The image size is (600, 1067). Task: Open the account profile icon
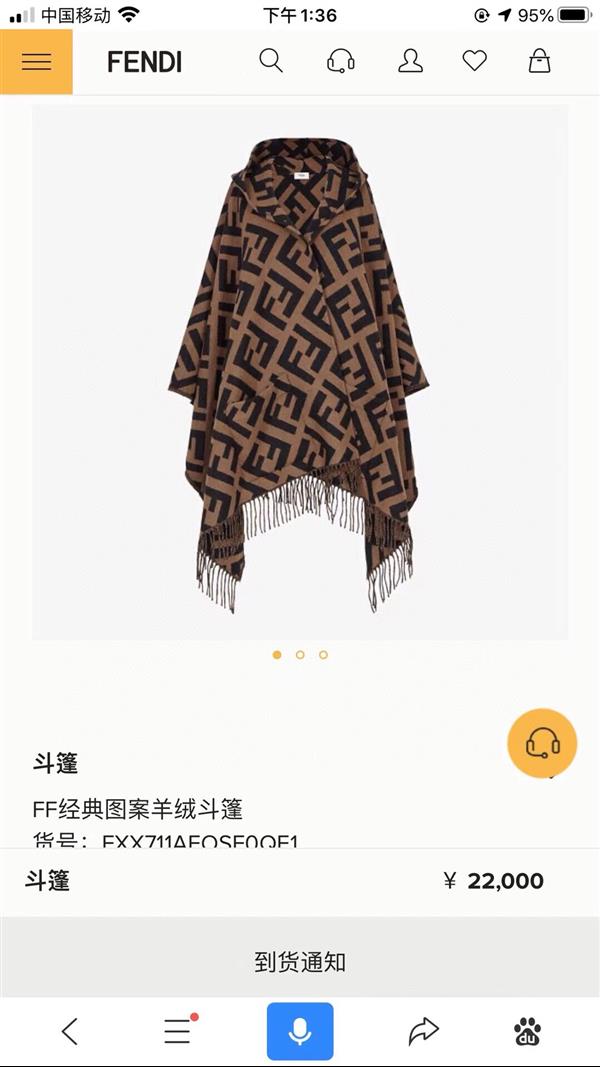tap(410, 62)
